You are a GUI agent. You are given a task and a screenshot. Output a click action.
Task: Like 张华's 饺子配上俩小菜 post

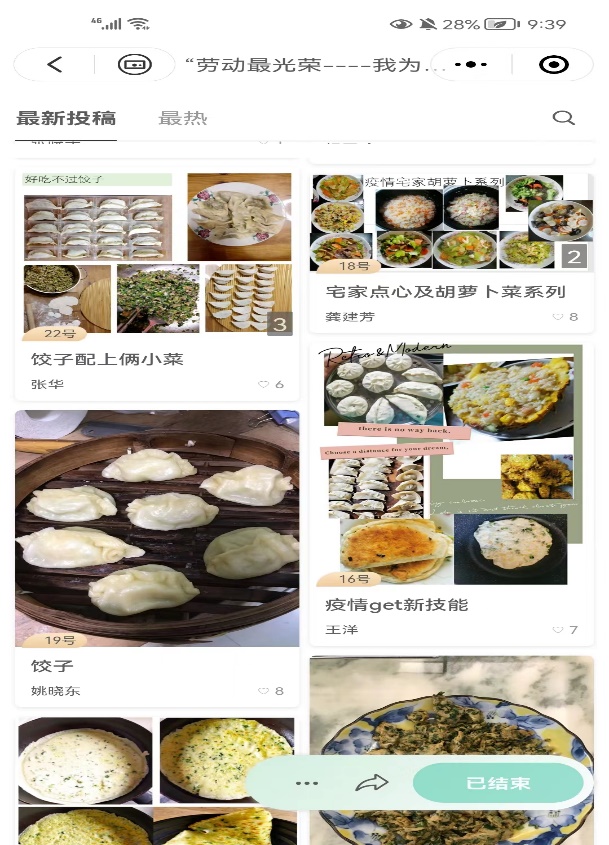[271, 384]
